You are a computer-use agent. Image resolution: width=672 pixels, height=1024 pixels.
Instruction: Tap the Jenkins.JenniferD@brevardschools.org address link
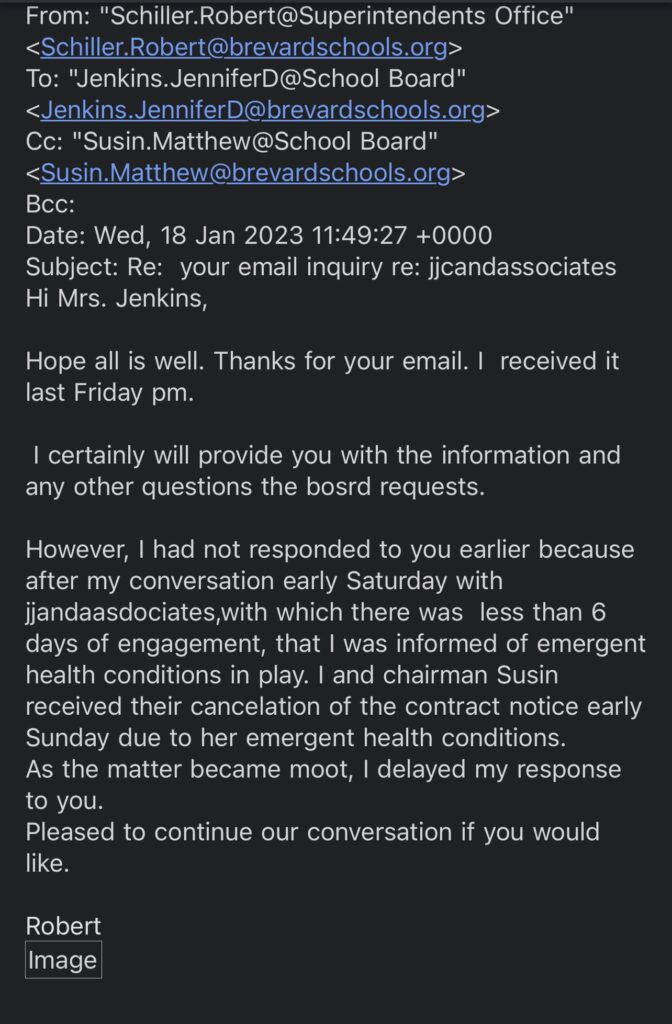click(x=263, y=110)
